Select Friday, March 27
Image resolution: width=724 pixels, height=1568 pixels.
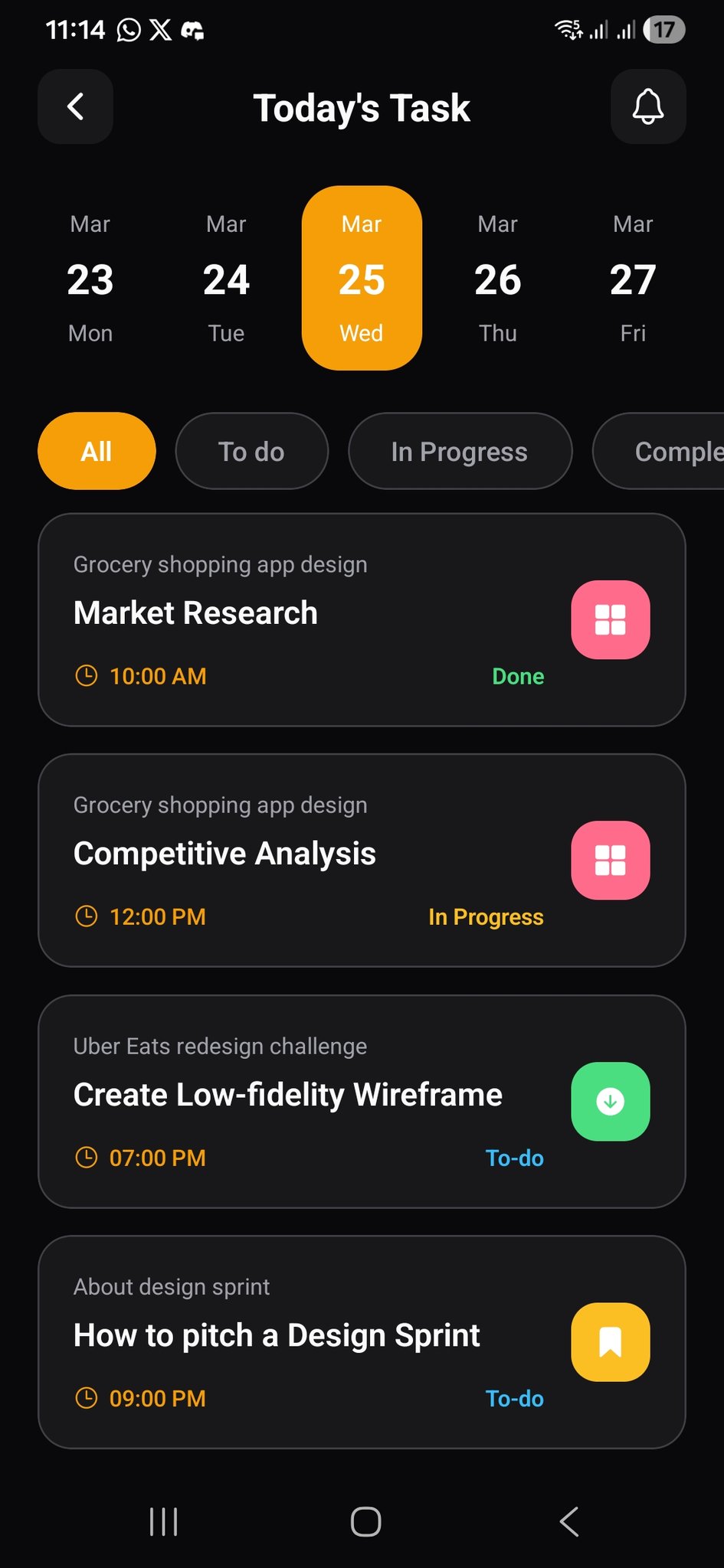pos(633,279)
